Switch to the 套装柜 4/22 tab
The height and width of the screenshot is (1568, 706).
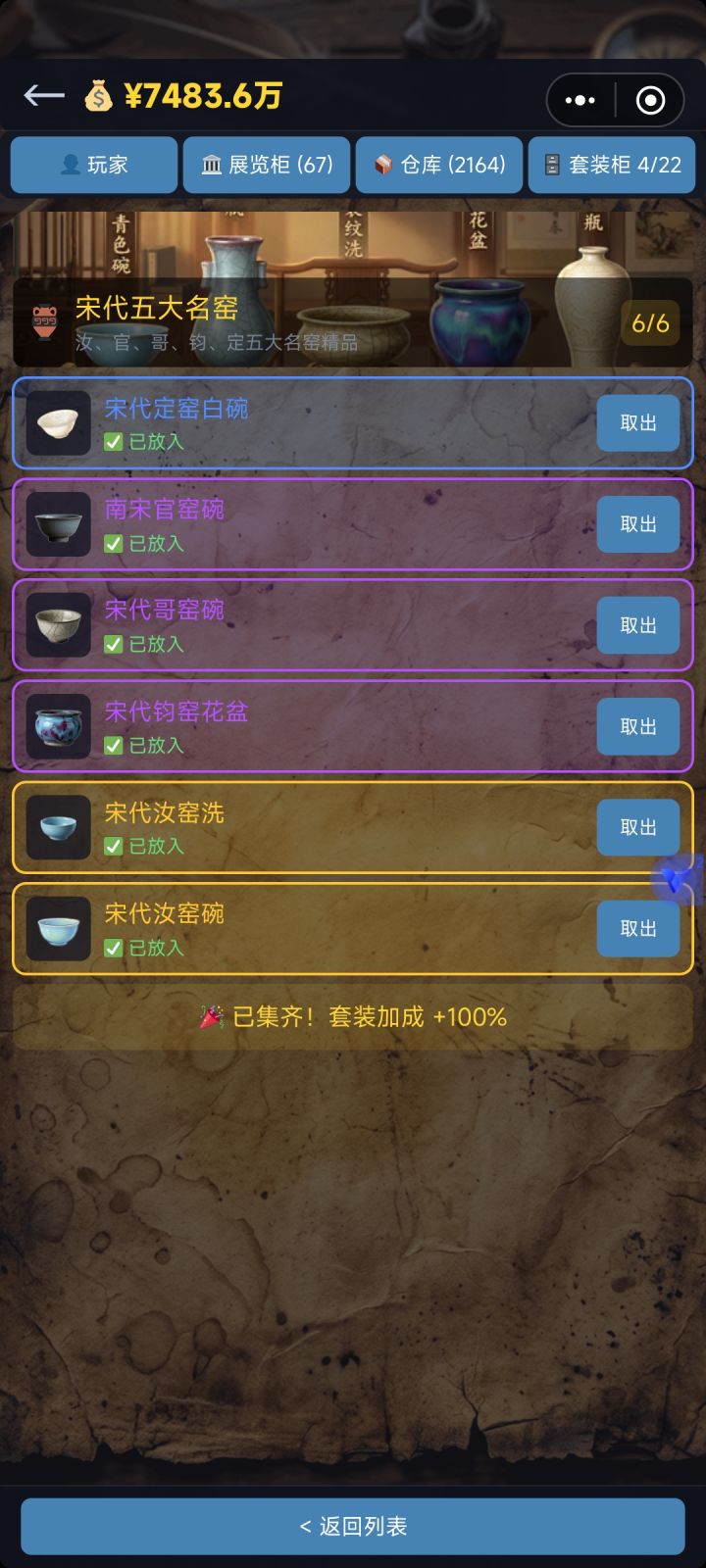pyautogui.click(x=612, y=165)
